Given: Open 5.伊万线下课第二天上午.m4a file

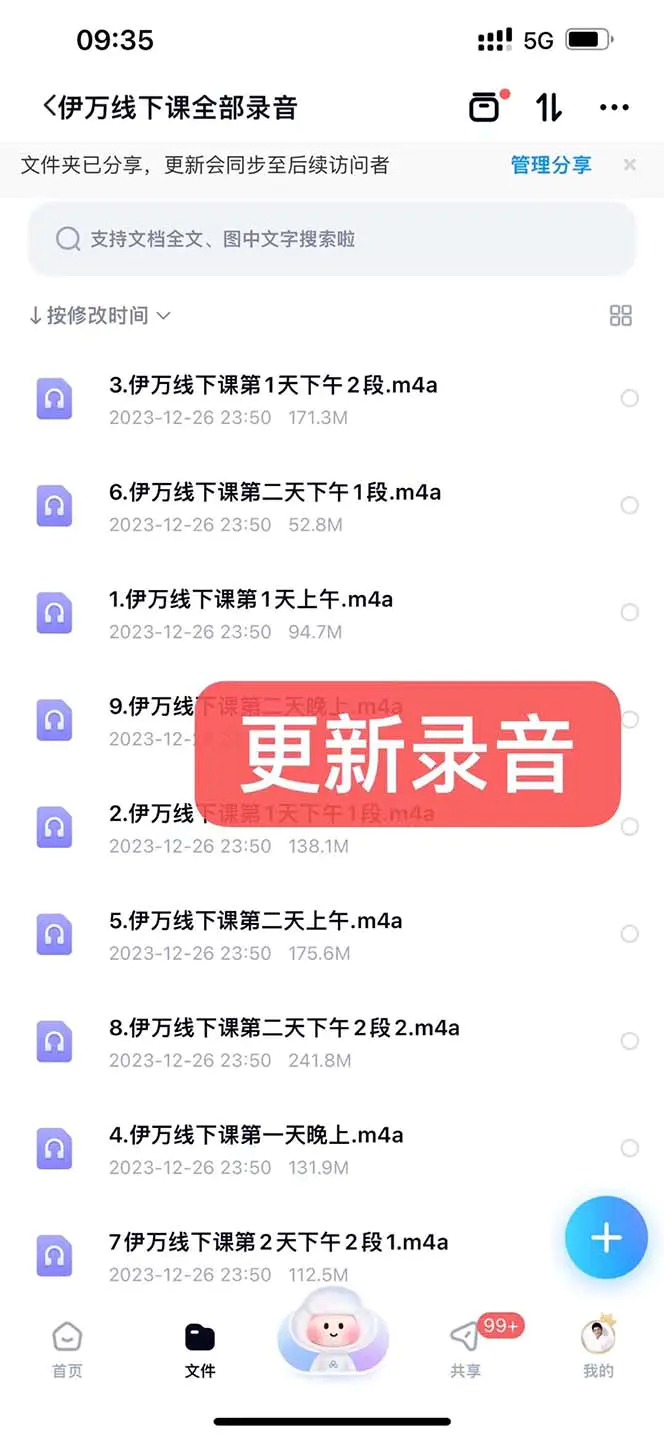Looking at the screenshot, I should pyautogui.click(x=255, y=921).
